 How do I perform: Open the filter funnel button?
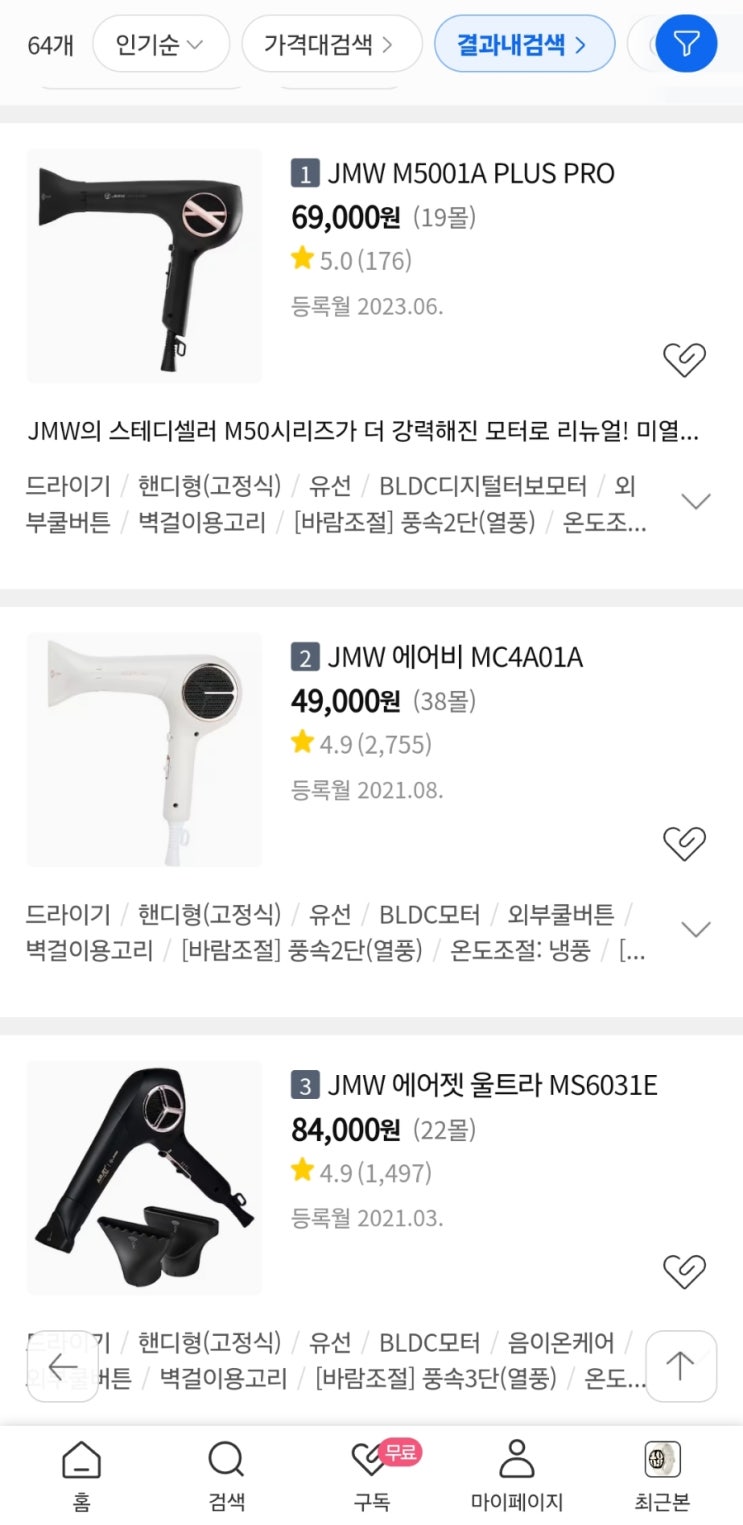[686, 43]
